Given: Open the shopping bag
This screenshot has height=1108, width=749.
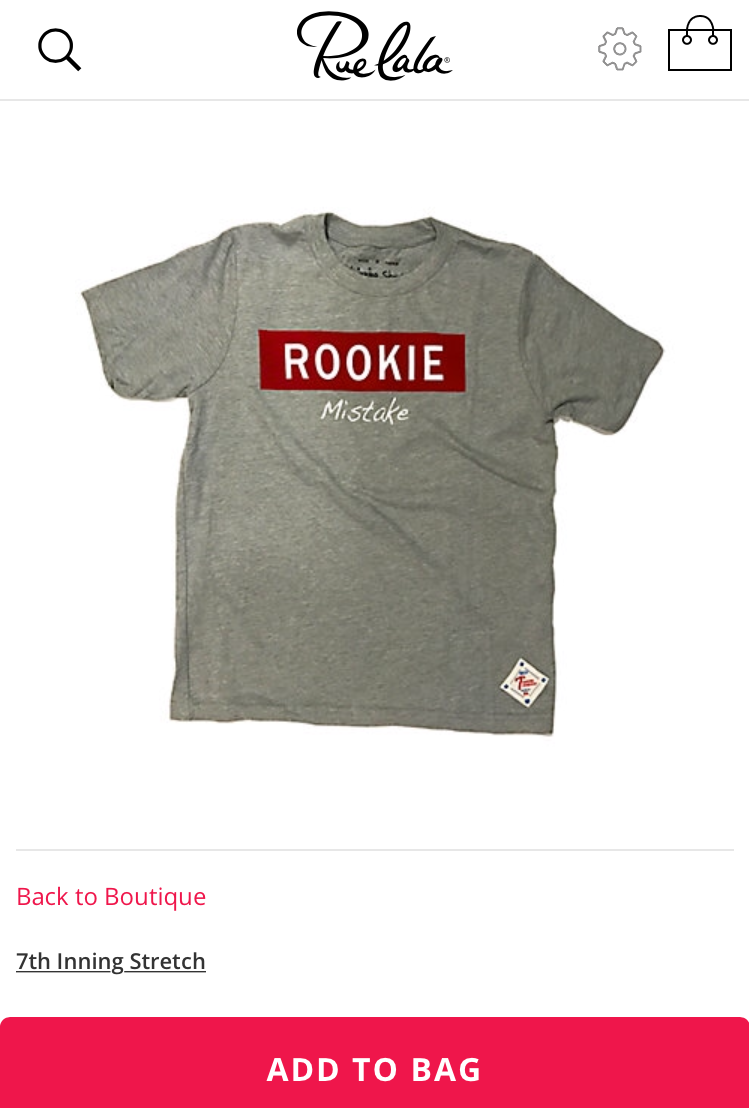Looking at the screenshot, I should 699,46.
